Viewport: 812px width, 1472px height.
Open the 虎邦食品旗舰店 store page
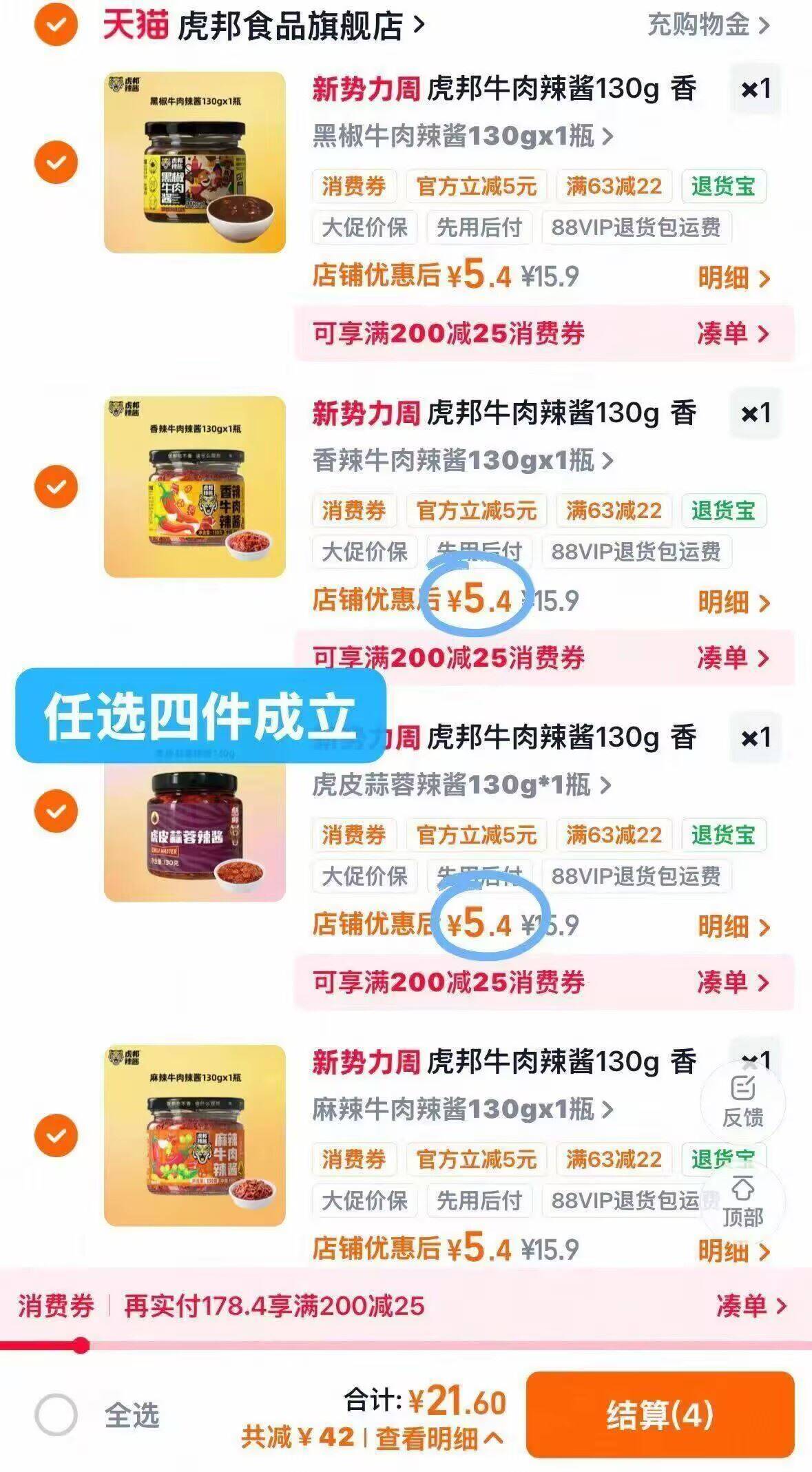(301, 27)
